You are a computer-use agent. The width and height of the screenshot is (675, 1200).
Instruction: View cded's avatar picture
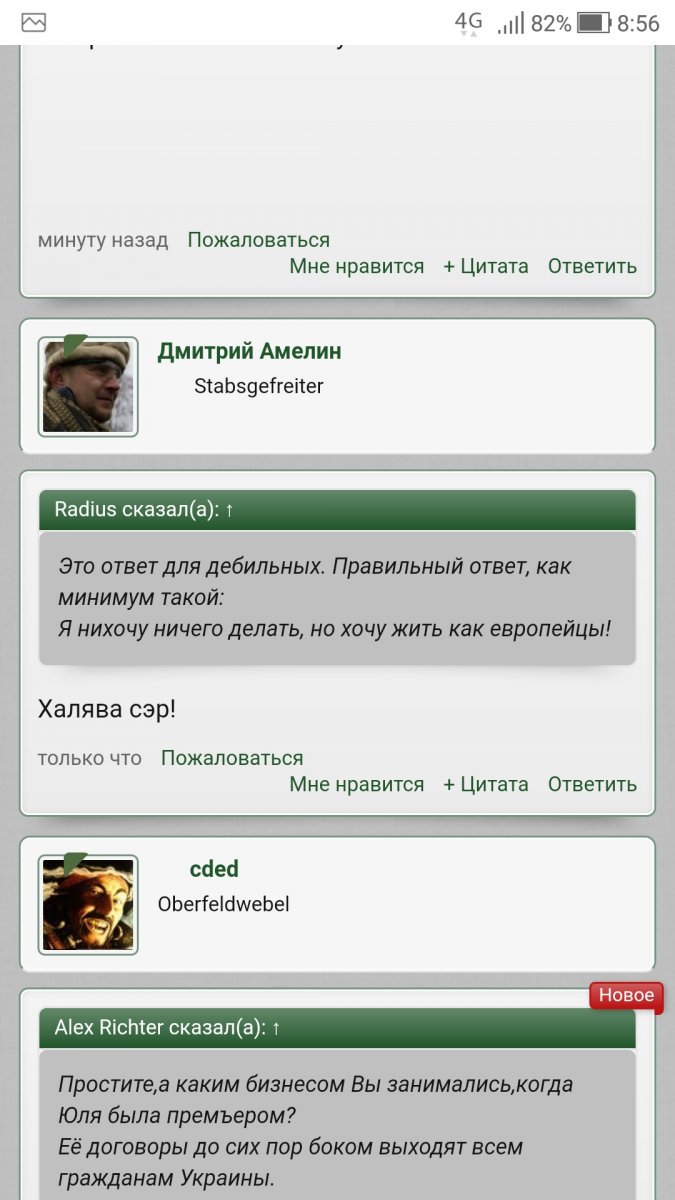tap(88, 904)
